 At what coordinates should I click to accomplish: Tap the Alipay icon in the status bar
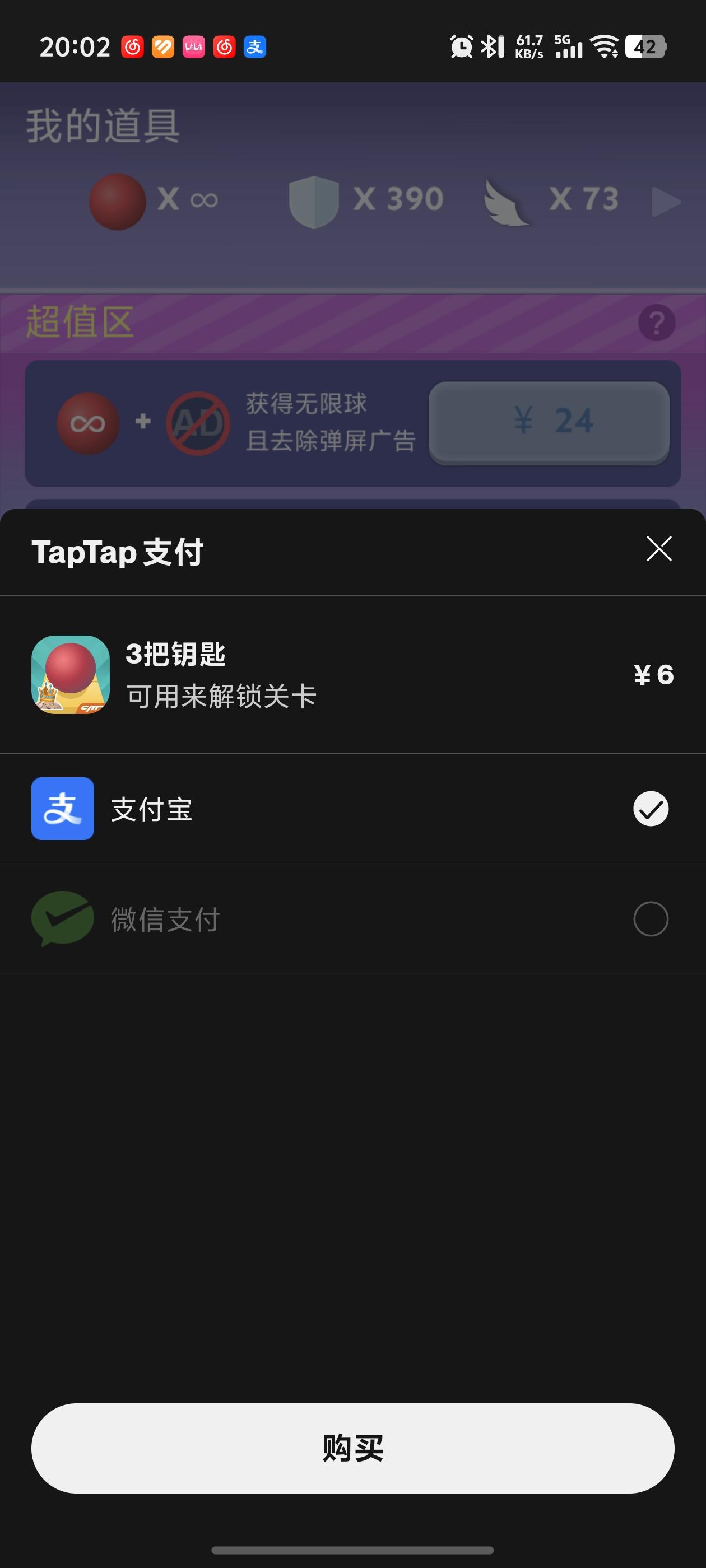(x=256, y=47)
